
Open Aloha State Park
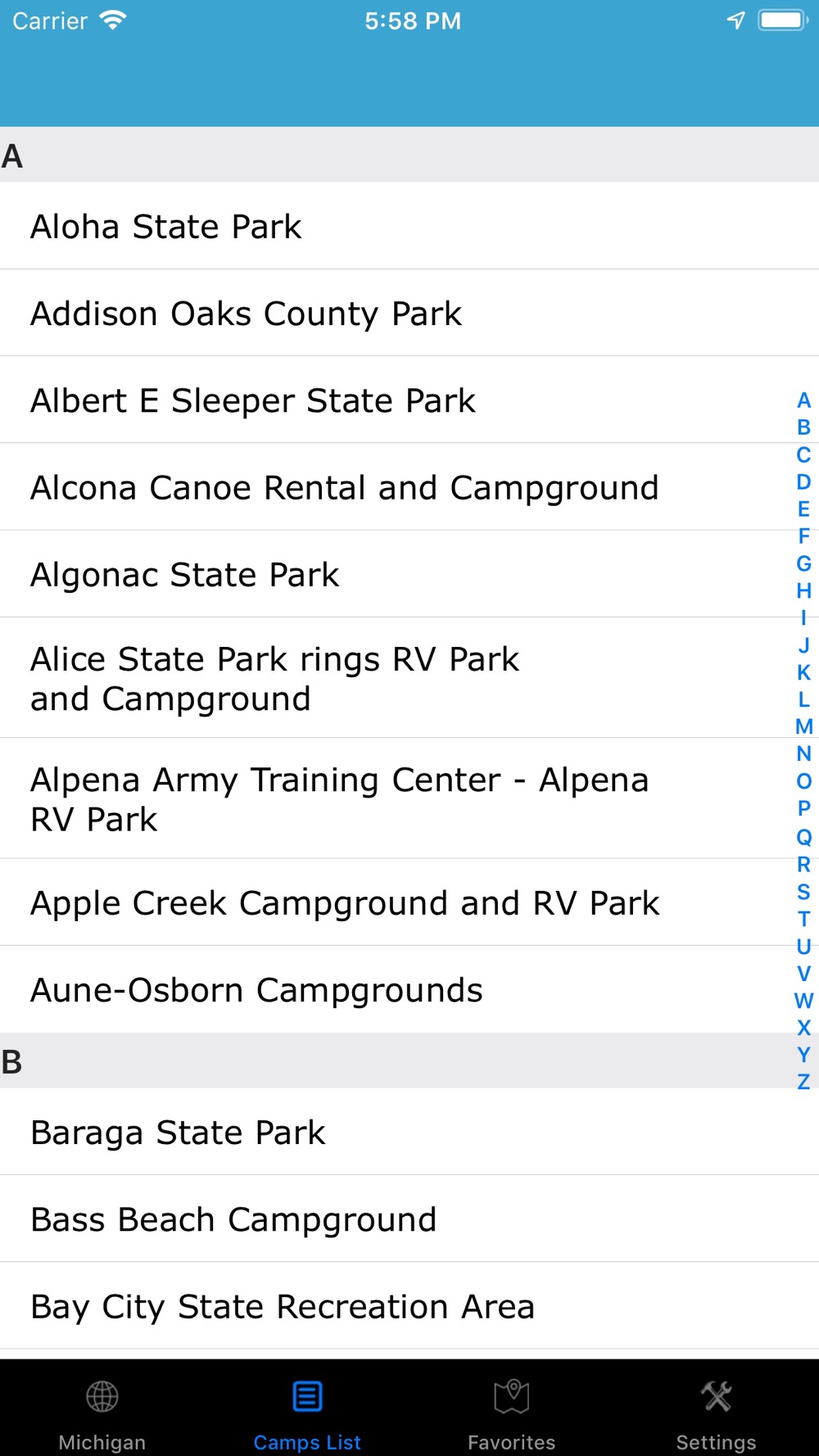(409, 226)
